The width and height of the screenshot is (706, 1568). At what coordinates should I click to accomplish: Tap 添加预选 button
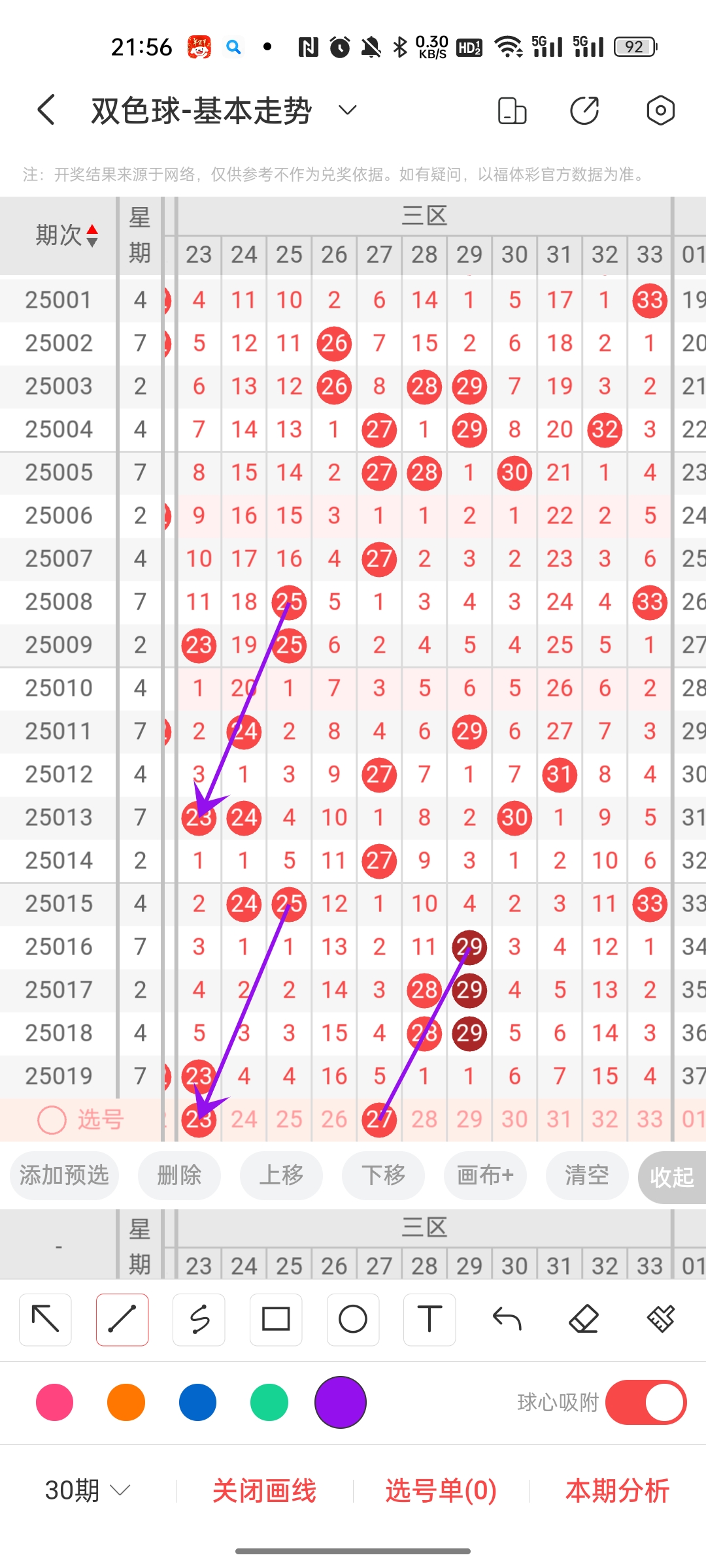(x=64, y=1175)
